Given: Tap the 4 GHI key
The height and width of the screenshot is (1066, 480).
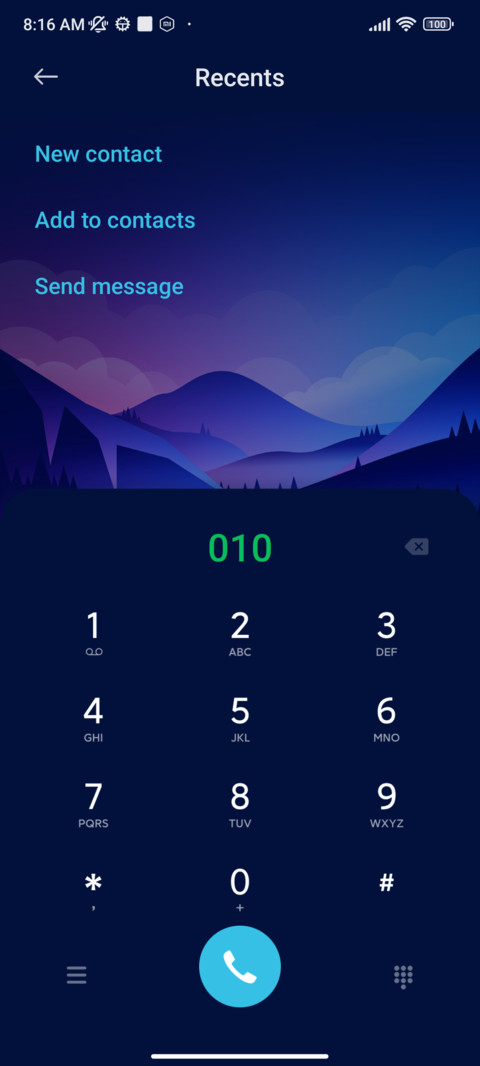Looking at the screenshot, I should (93, 719).
